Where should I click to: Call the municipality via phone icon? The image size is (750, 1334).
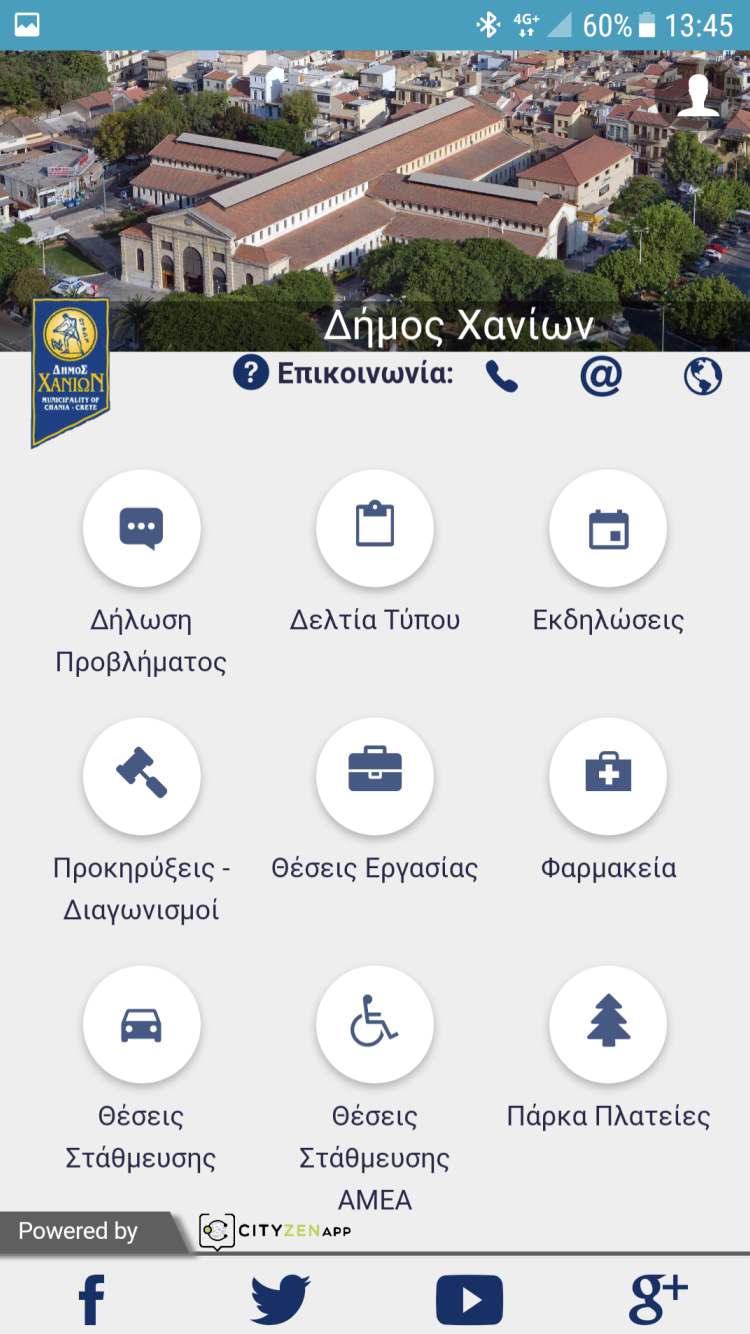tap(500, 375)
